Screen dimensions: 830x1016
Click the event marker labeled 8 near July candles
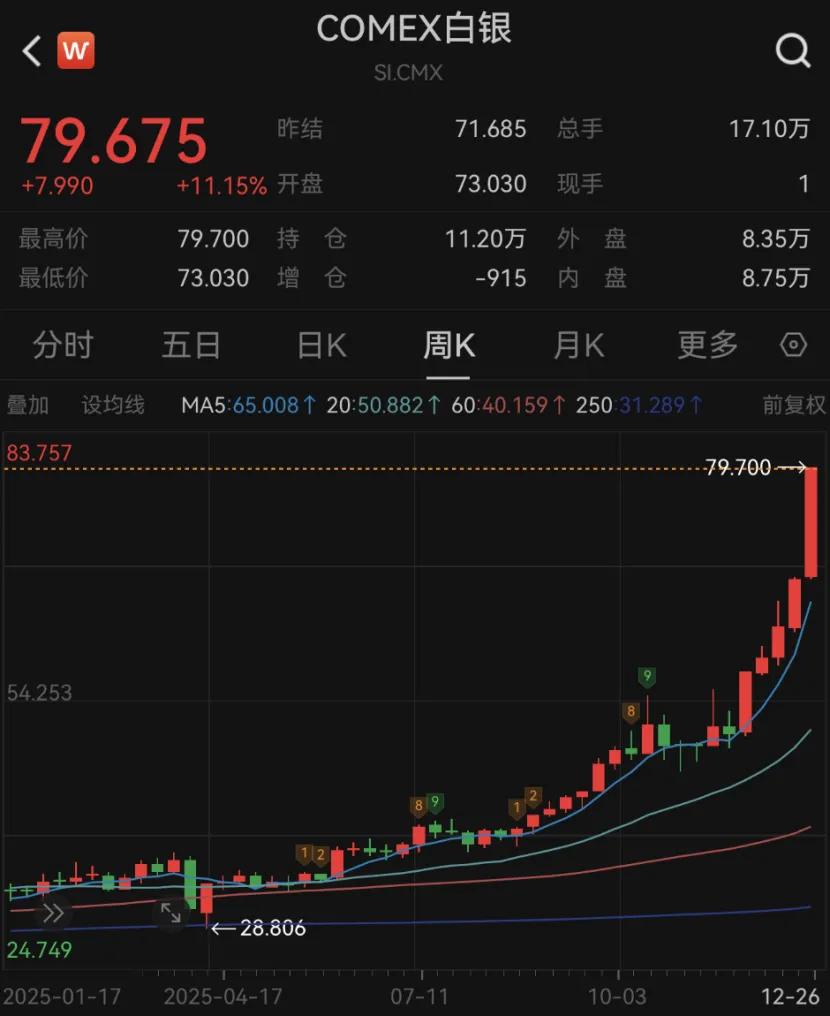click(x=417, y=803)
